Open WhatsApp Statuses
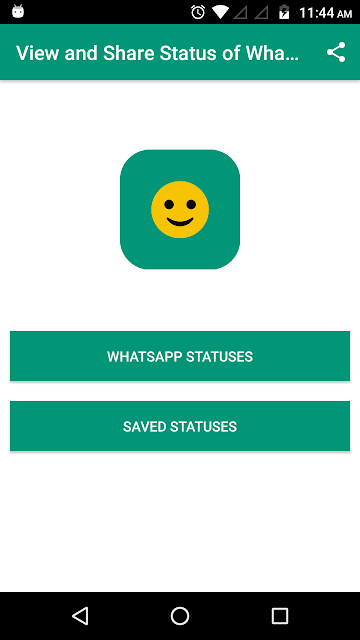 click(x=180, y=356)
